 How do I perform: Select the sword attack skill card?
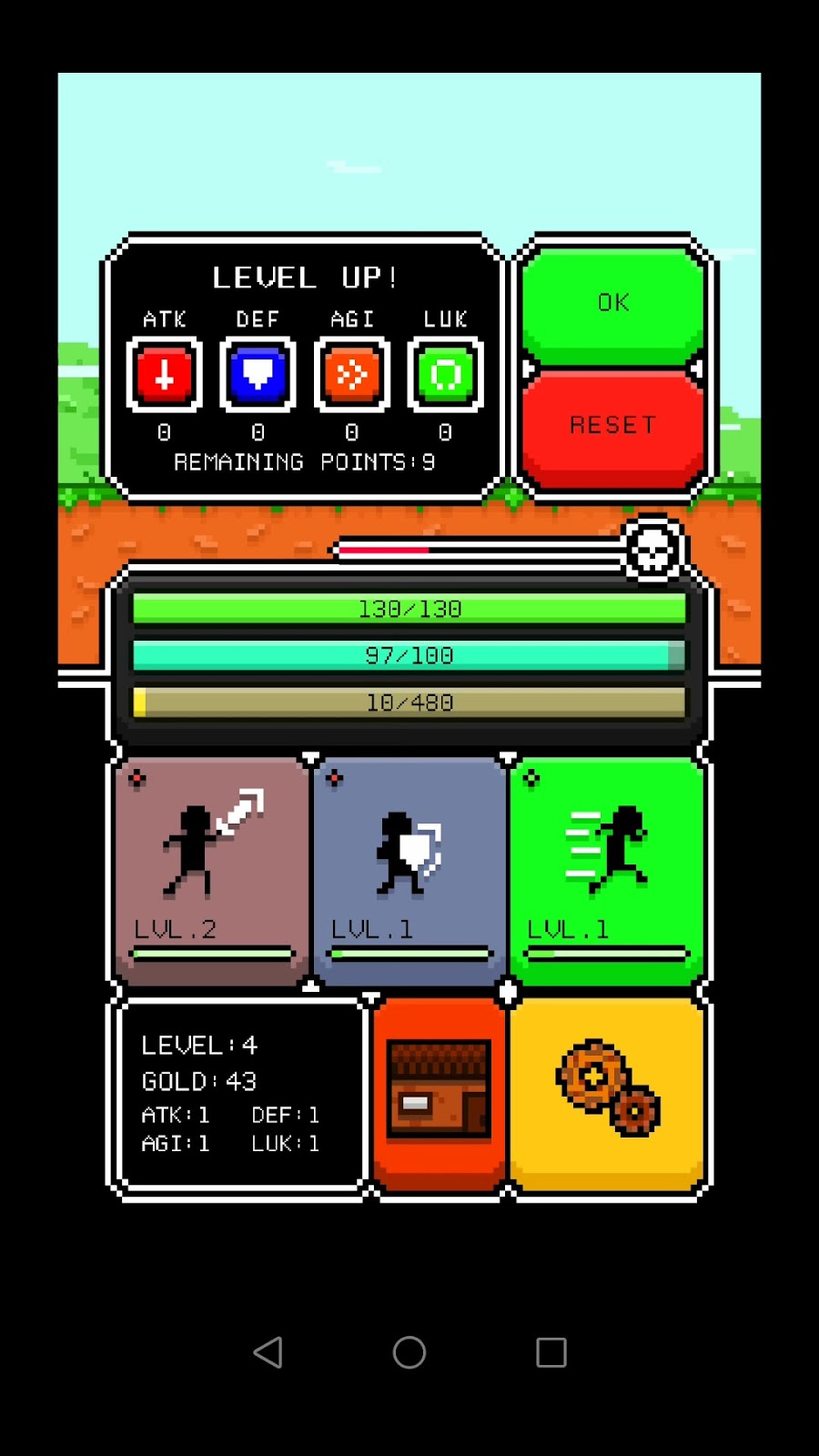(212, 869)
